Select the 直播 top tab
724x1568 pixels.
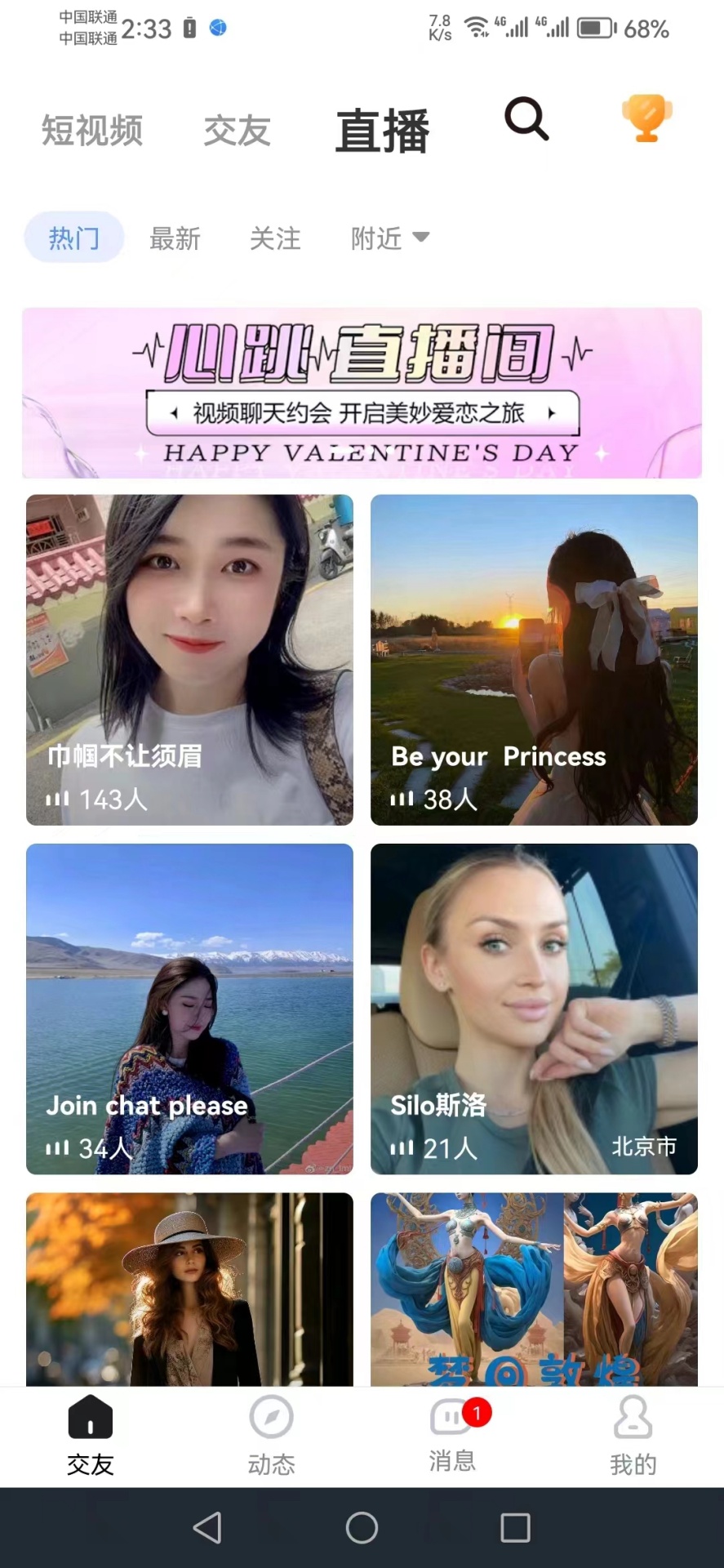point(382,131)
